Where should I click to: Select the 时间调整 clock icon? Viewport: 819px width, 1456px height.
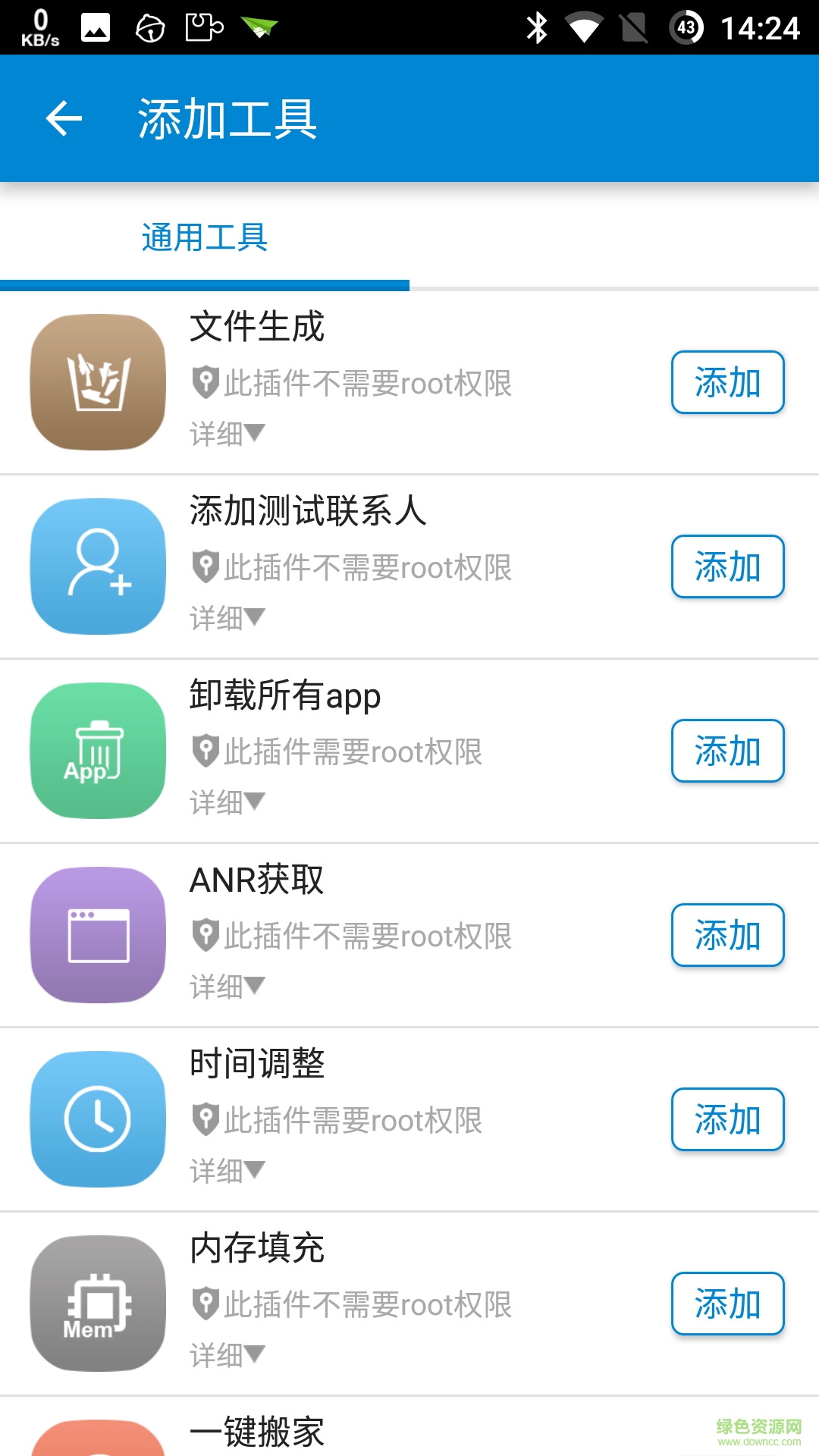point(97,1119)
